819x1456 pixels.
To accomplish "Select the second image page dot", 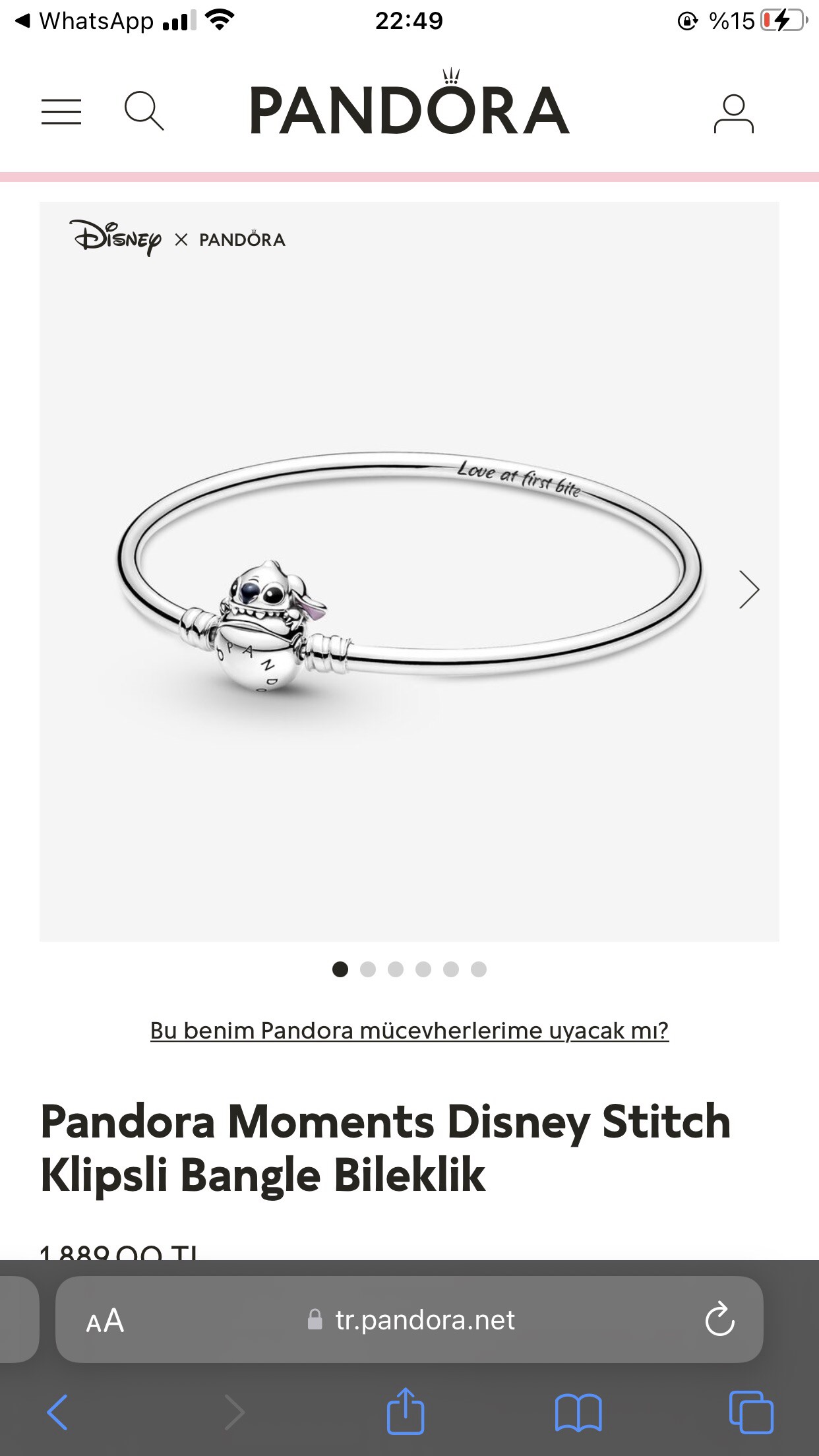I will coord(368,969).
